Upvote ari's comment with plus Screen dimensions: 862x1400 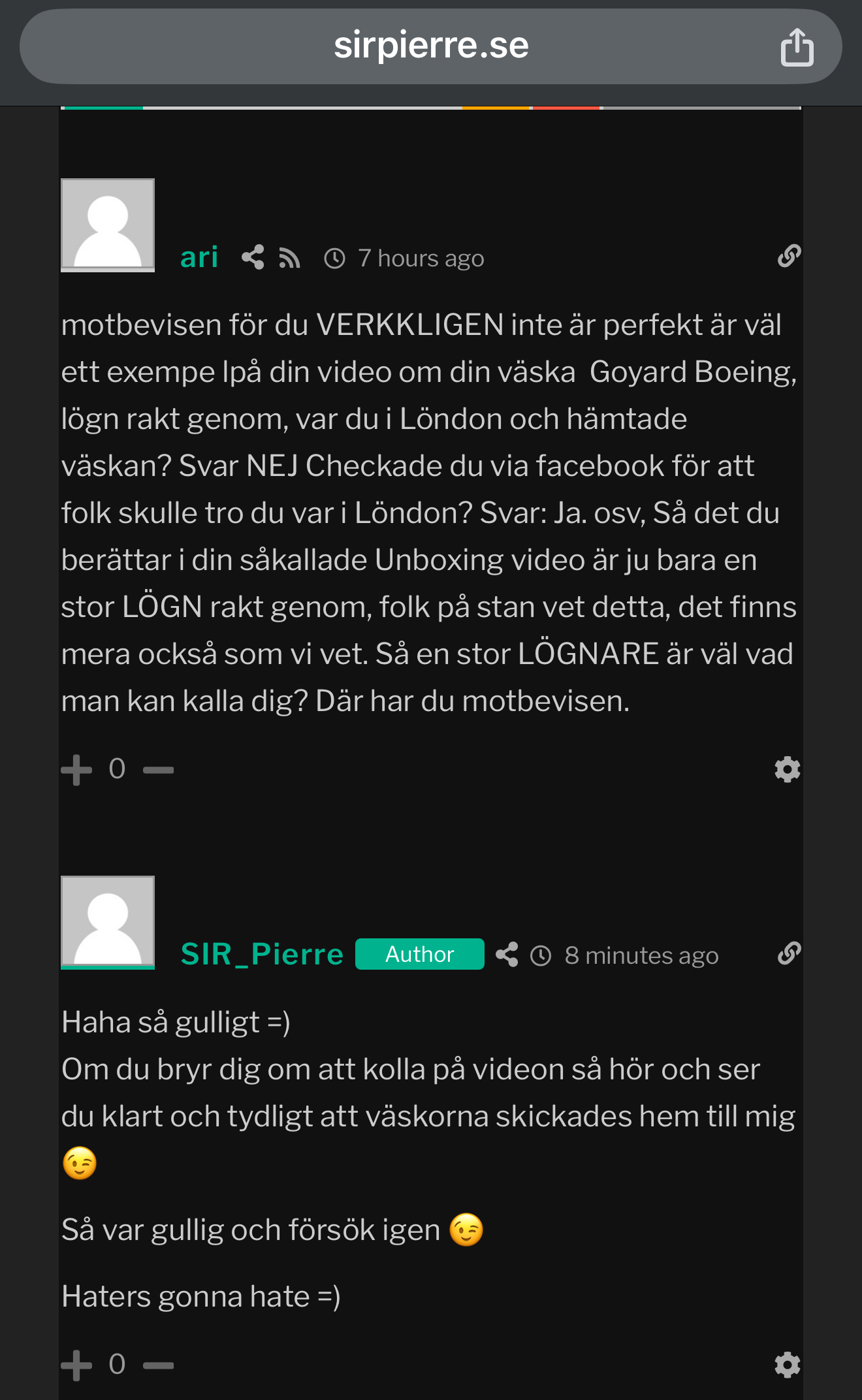click(76, 770)
